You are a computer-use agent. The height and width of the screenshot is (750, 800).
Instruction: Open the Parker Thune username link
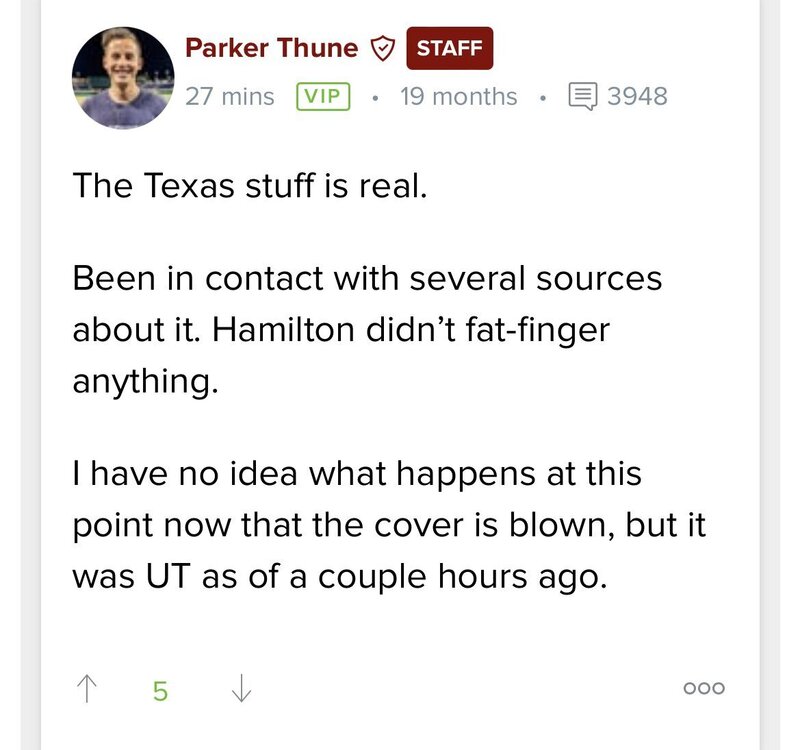click(x=271, y=47)
